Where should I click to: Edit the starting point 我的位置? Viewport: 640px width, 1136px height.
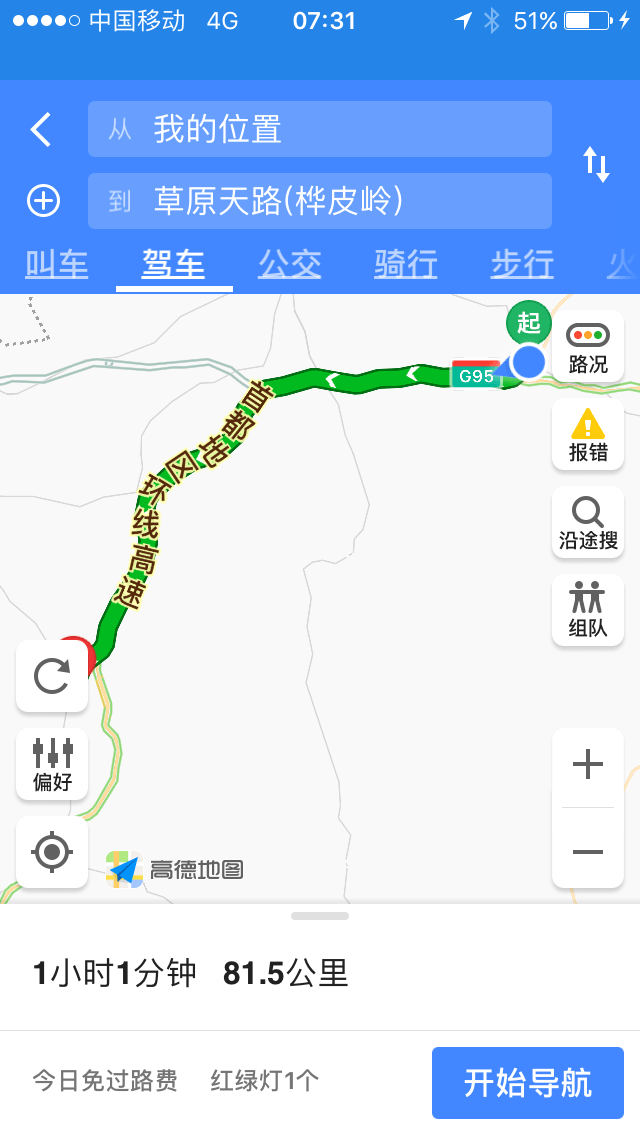[x=320, y=130]
